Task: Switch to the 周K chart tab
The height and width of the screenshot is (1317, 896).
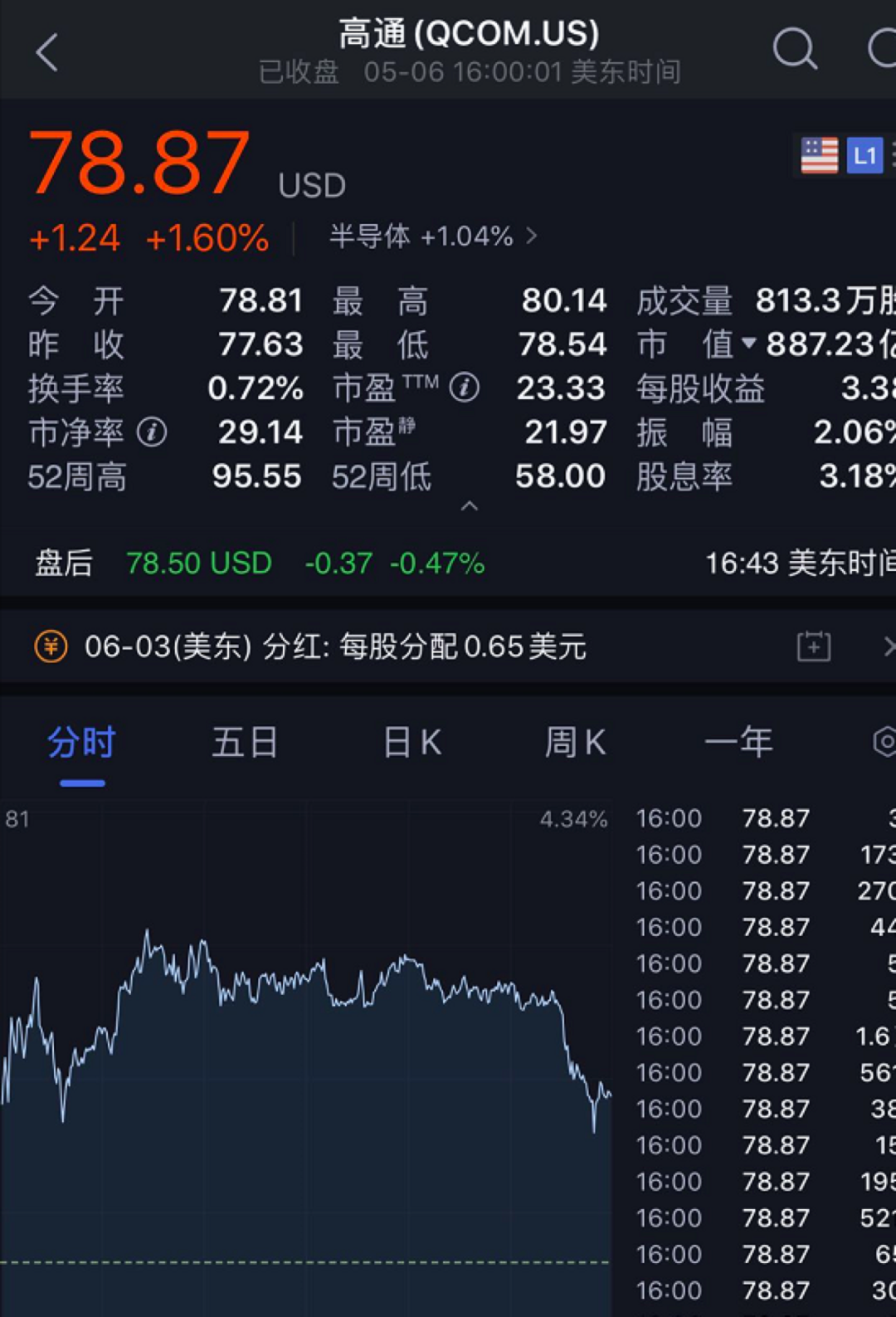Action: coord(575,743)
